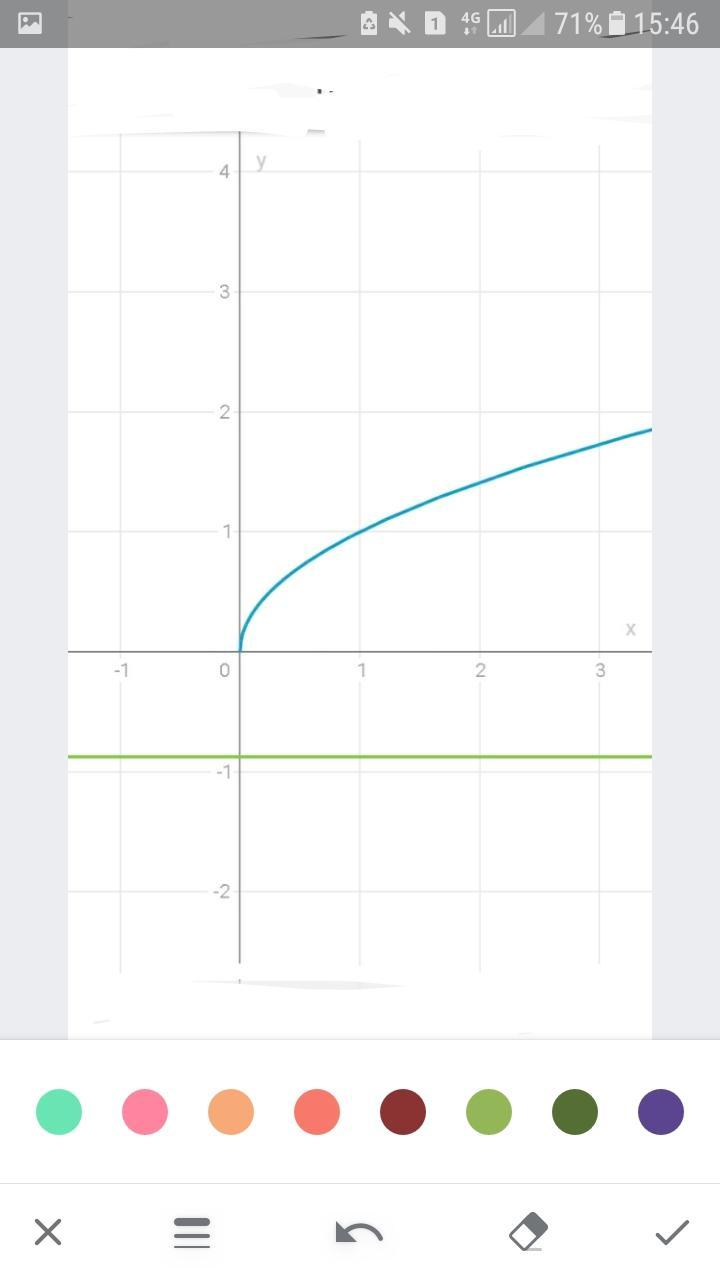Undo the last drawing stroke
The height and width of the screenshot is (1280, 720).
tap(359, 1233)
